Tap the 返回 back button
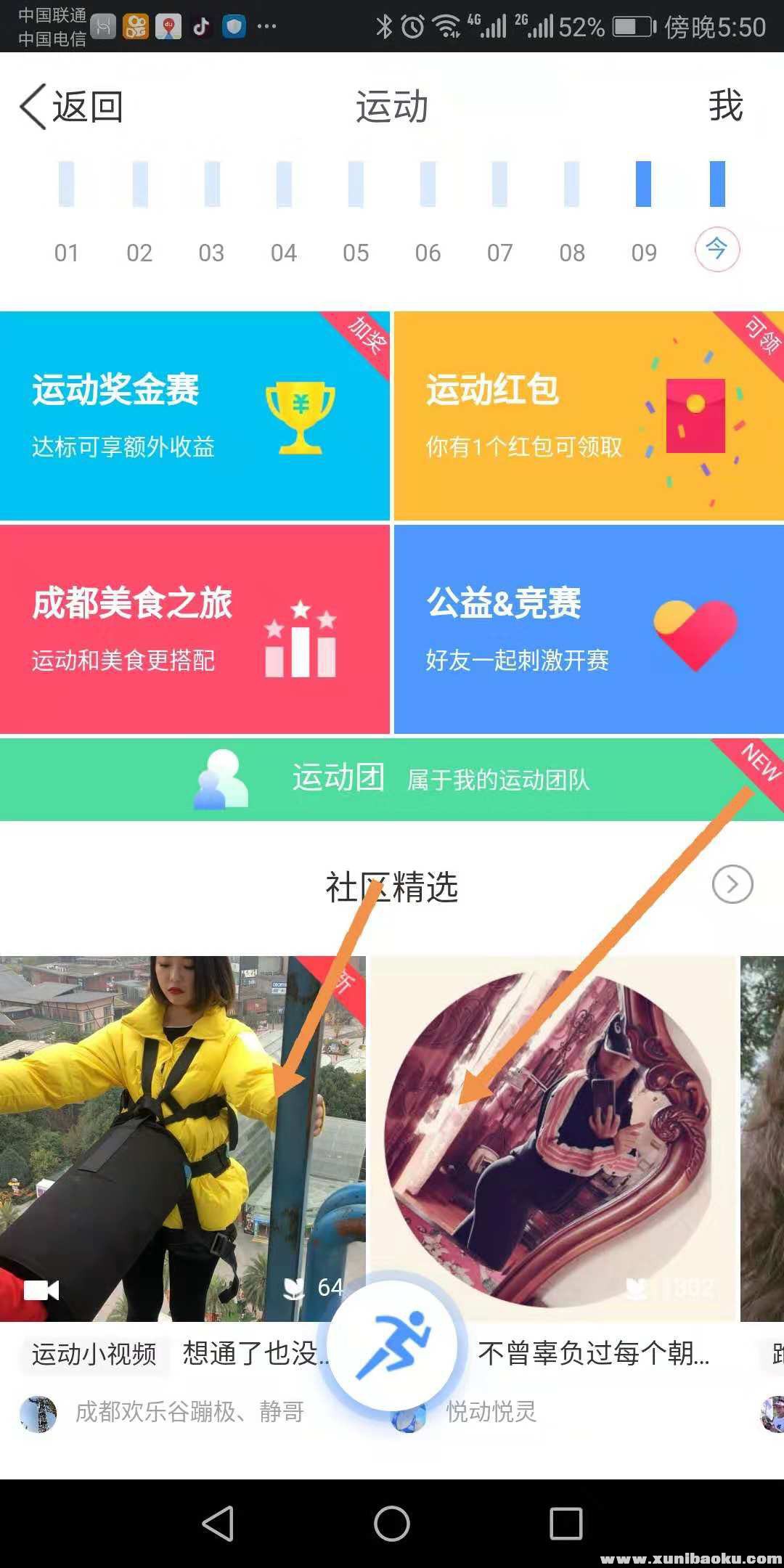Viewport: 784px width, 1568px height. click(71, 107)
